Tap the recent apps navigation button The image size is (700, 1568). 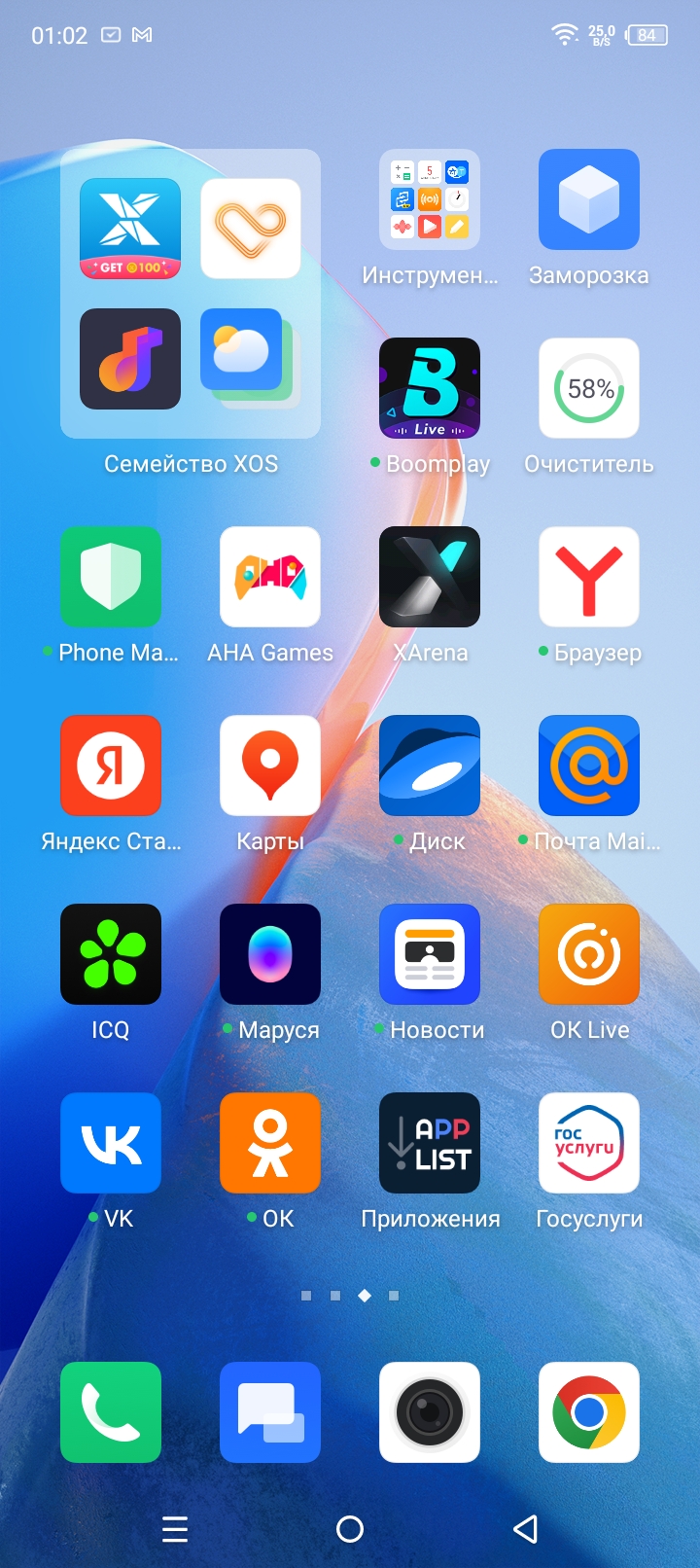point(175,1529)
